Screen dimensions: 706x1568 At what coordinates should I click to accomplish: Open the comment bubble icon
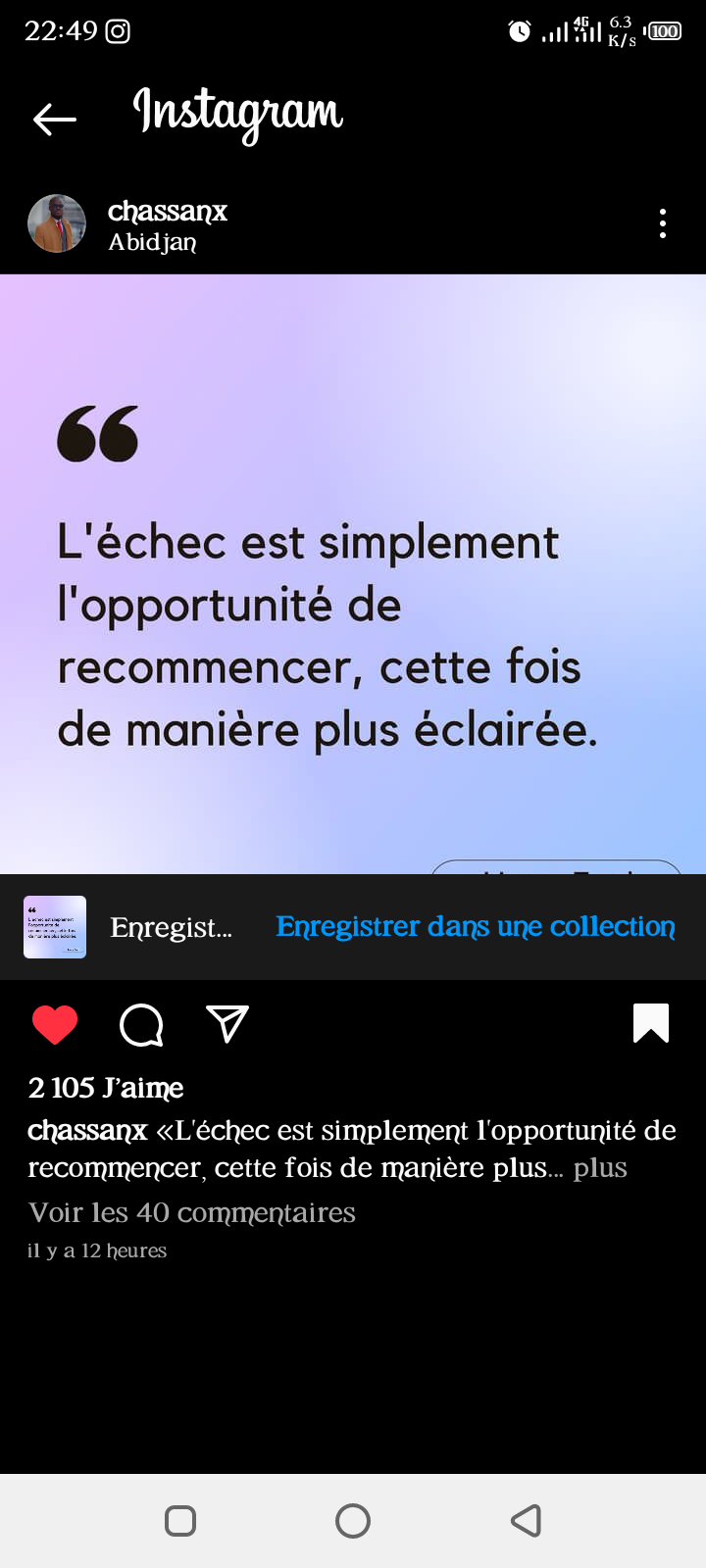[x=141, y=1025]
